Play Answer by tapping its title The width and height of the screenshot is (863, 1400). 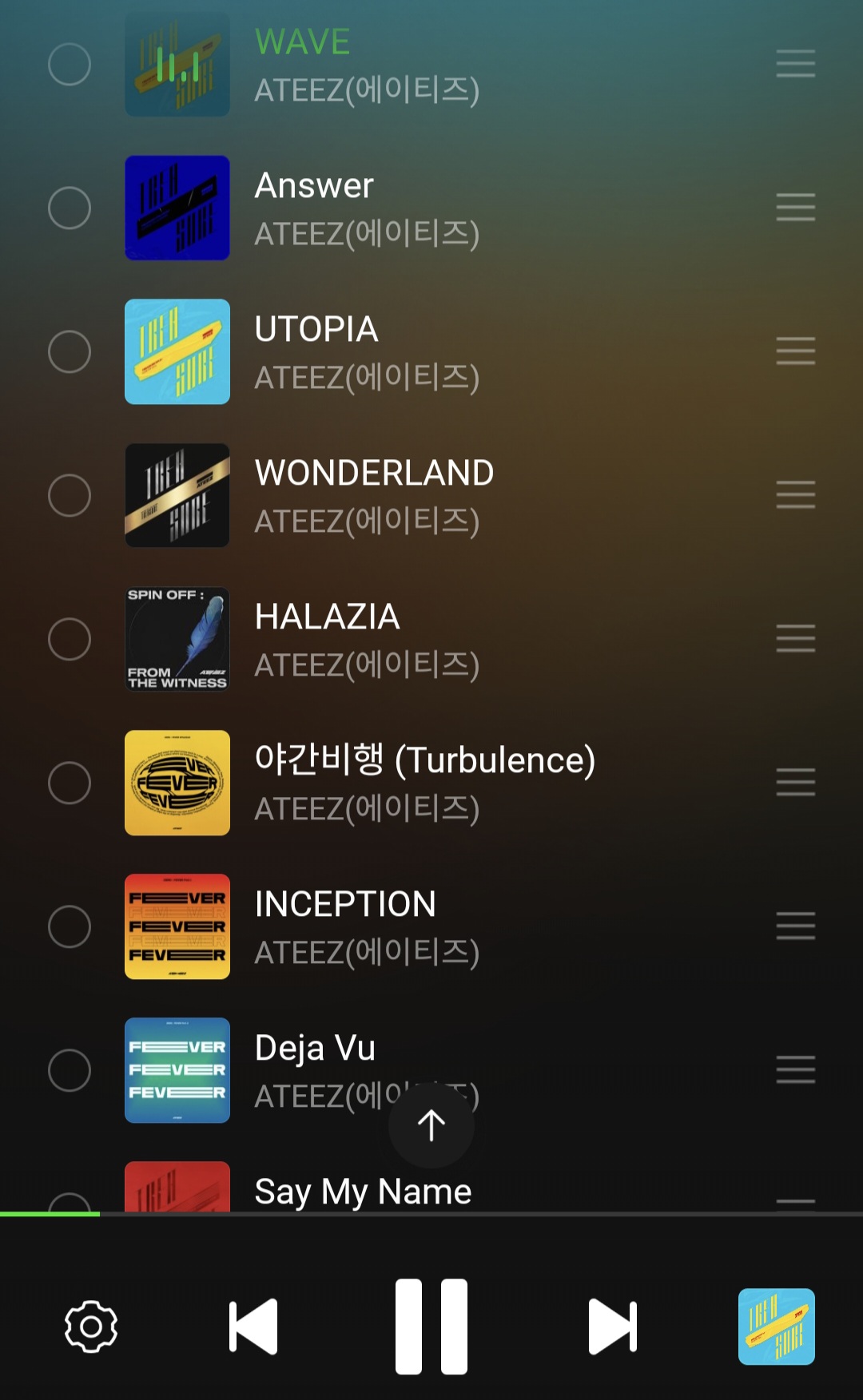(313, 185)
